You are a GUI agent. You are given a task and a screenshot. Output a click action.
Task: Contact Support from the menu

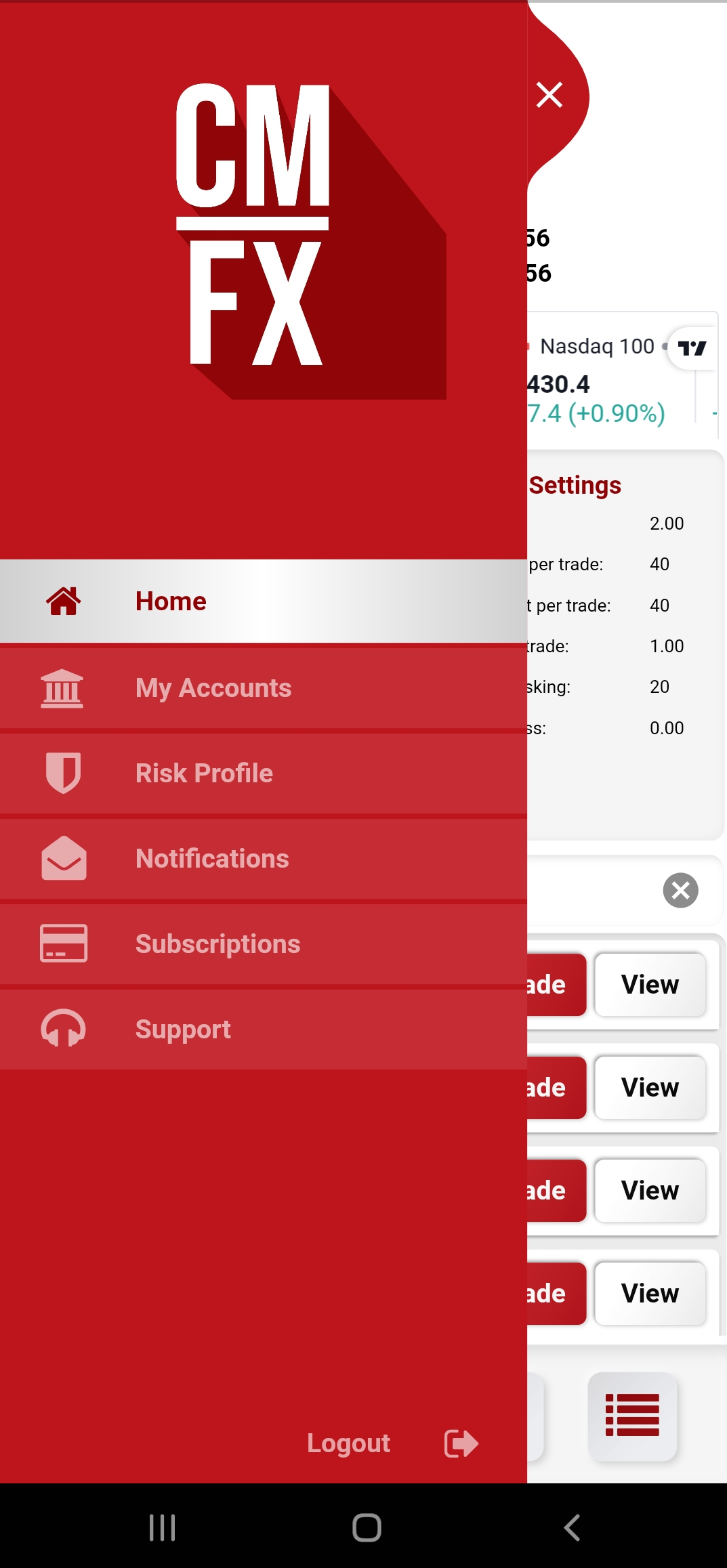pos(263,1030)
